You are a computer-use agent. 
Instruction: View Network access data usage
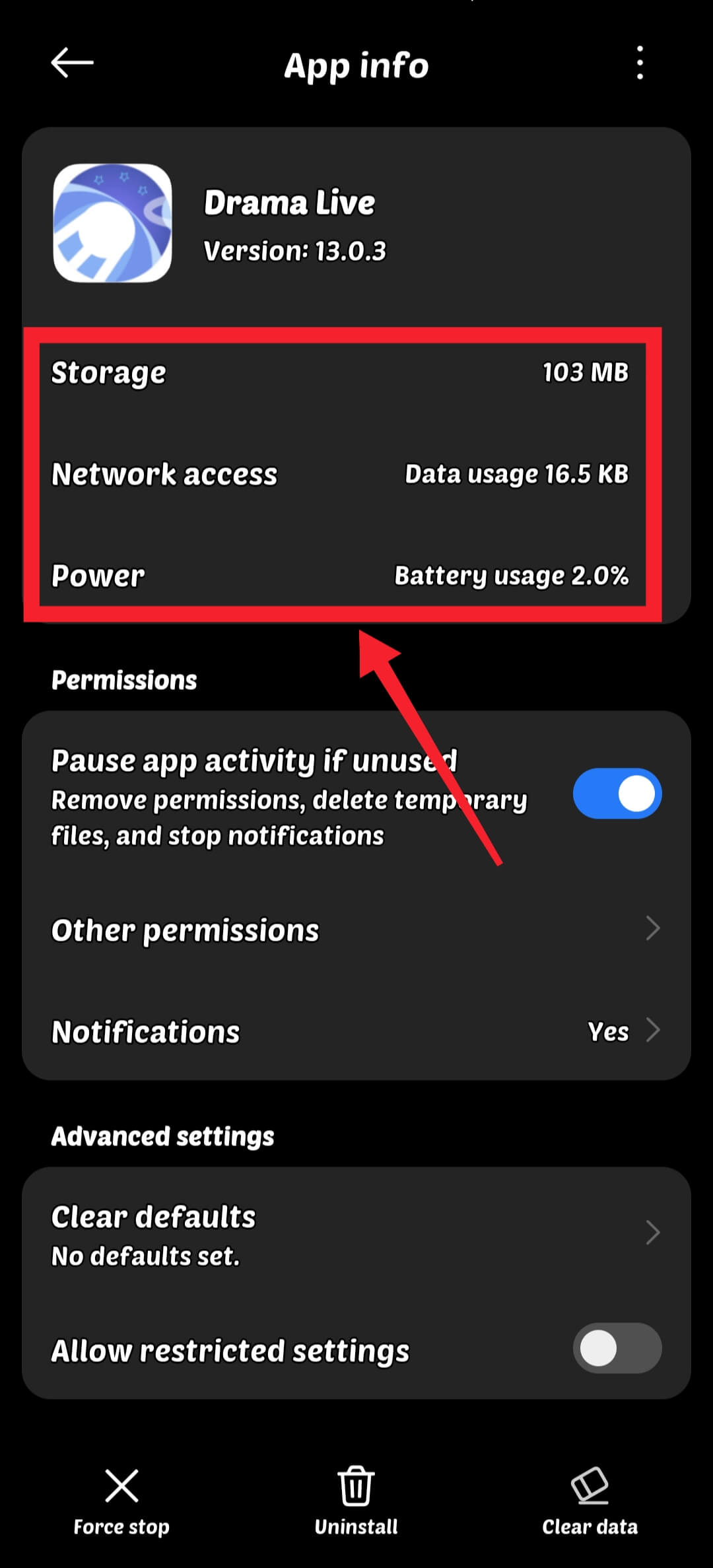click(356, 474)
